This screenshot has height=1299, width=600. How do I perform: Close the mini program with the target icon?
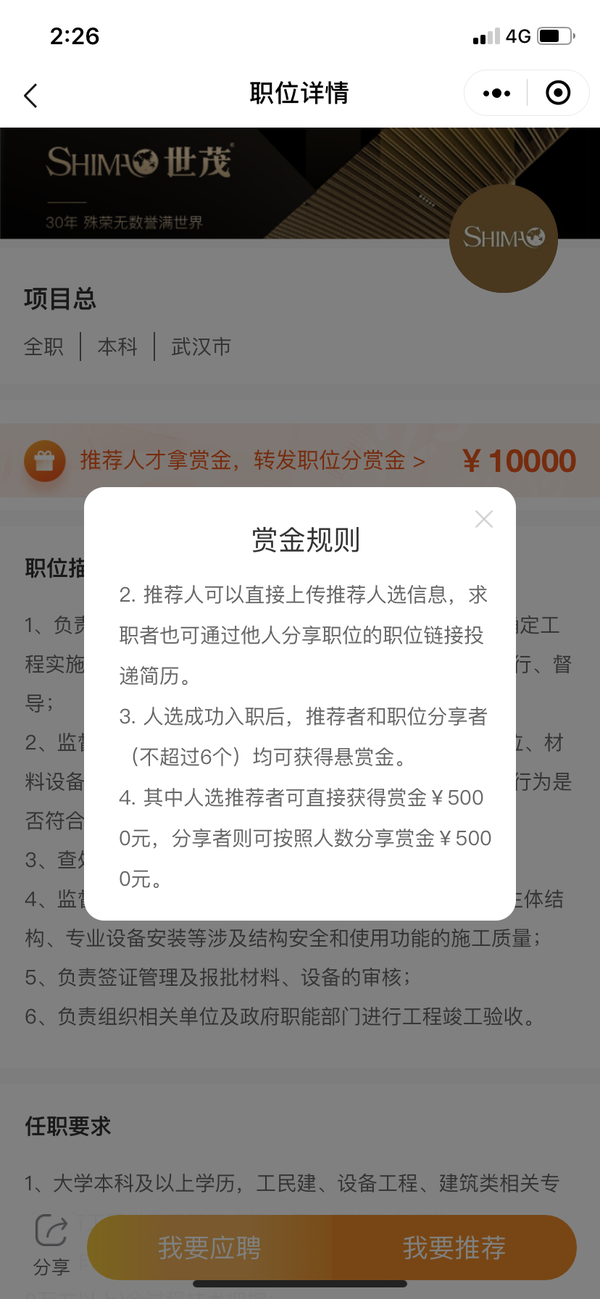[x=558, y=93]
